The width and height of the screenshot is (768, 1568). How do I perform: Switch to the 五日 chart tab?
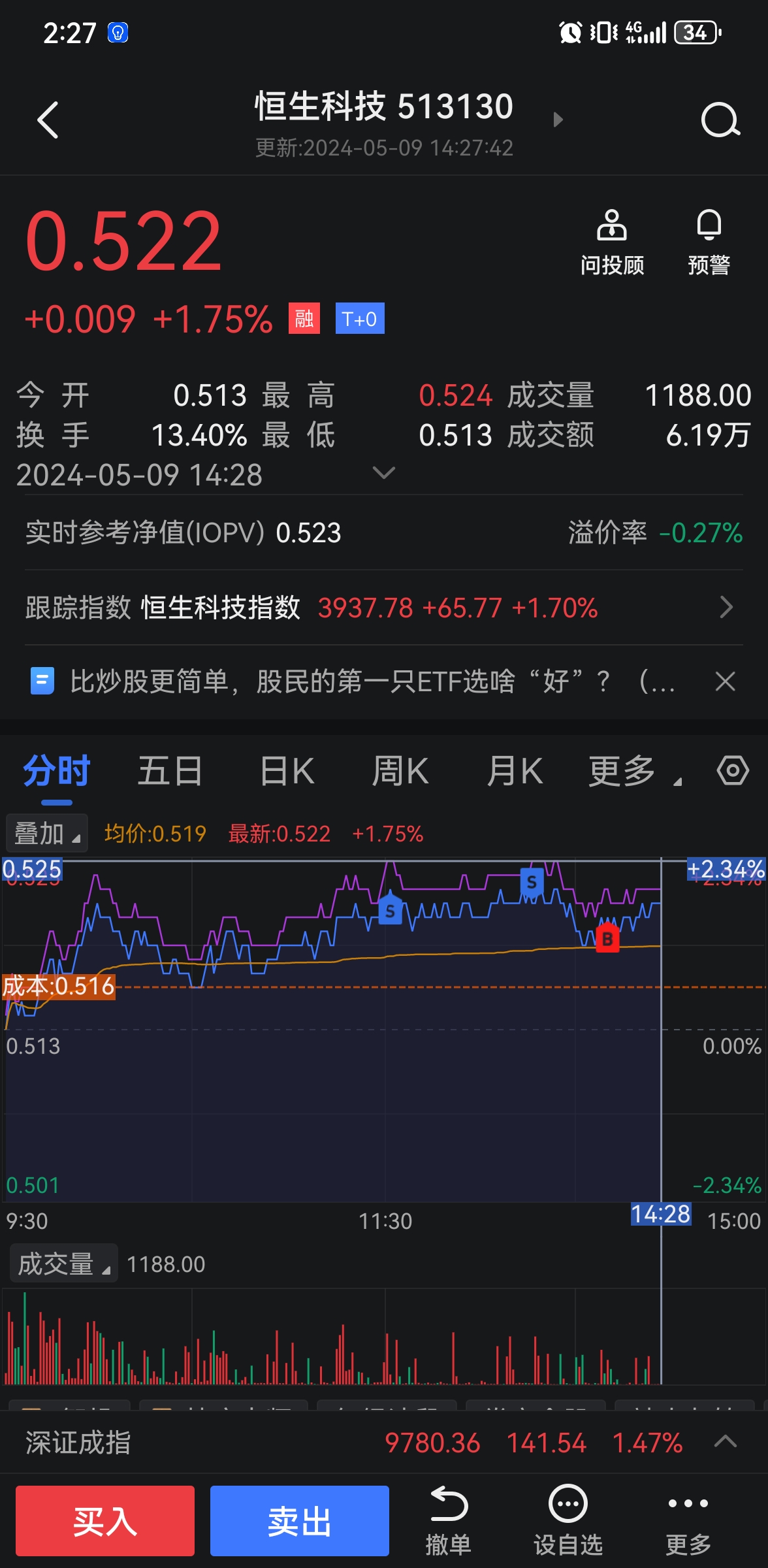(x=170, y=771)
